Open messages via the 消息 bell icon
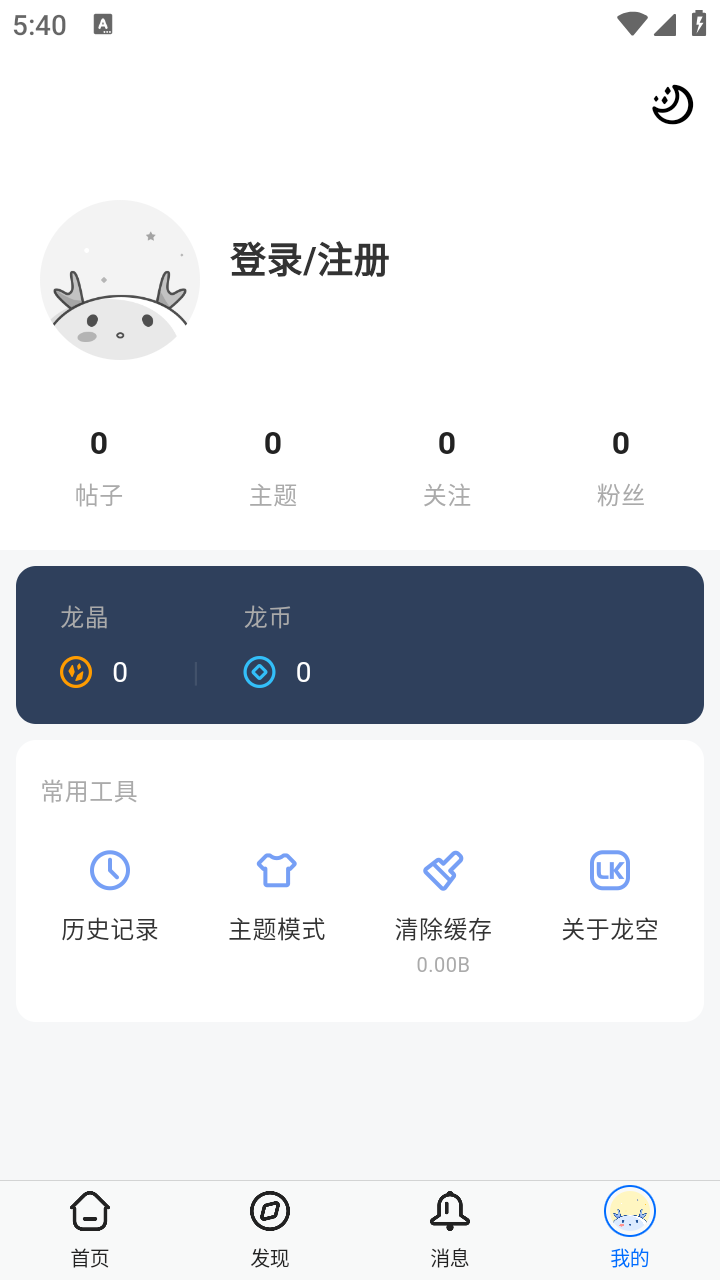The height and width of the screenshot is (1280, 720). 450,1210
